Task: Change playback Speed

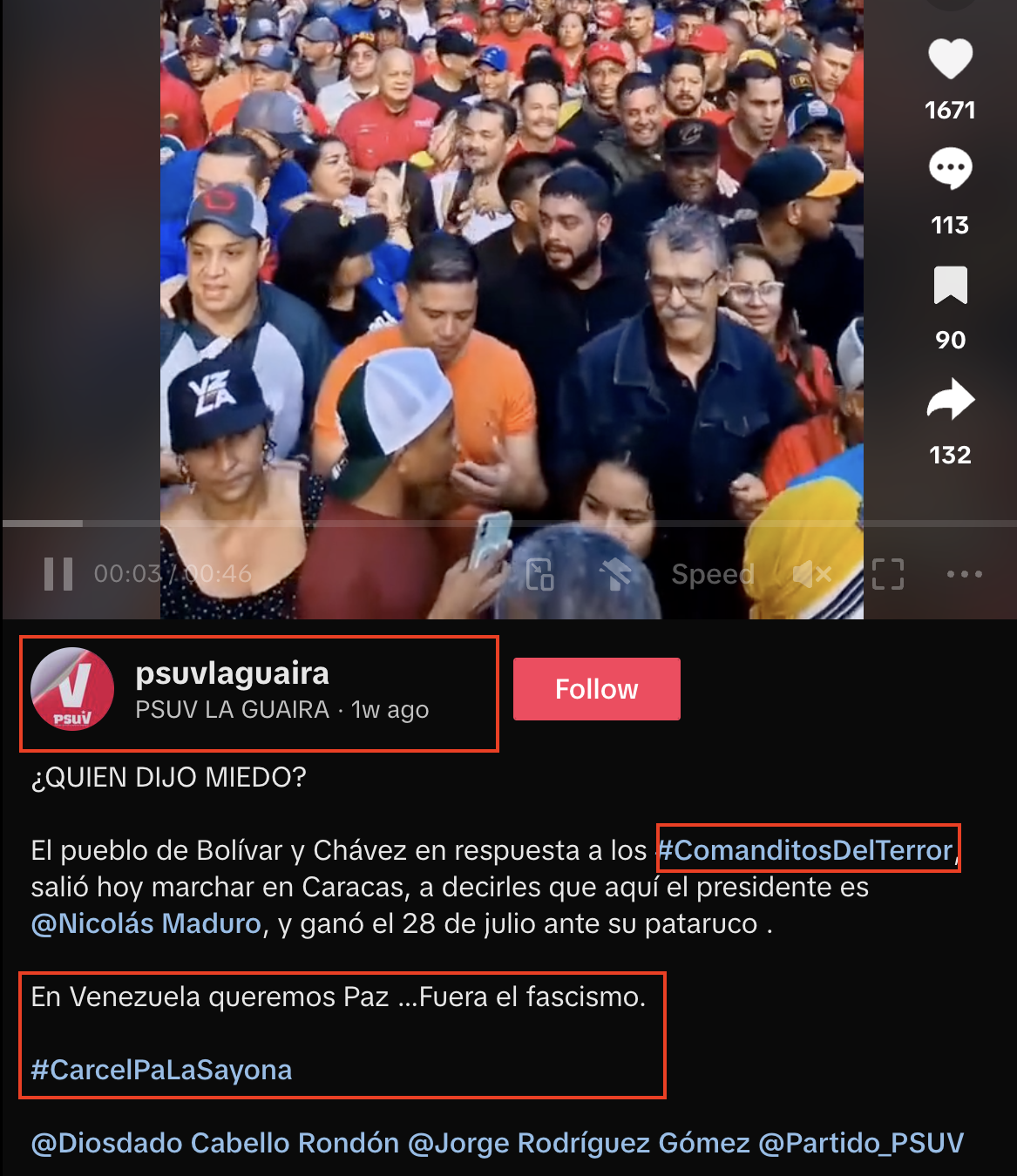Action: pyautogui.click(x=712, y=574)
